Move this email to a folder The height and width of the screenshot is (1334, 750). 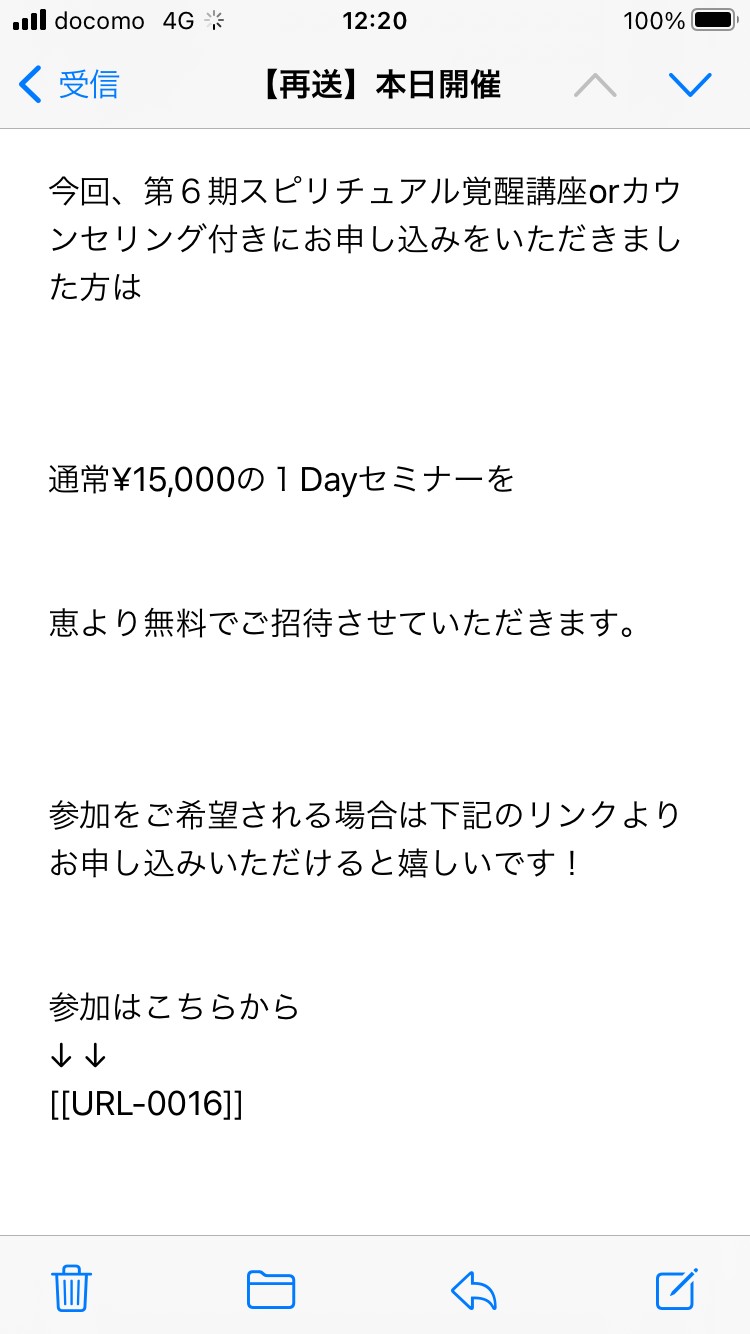271,1289
